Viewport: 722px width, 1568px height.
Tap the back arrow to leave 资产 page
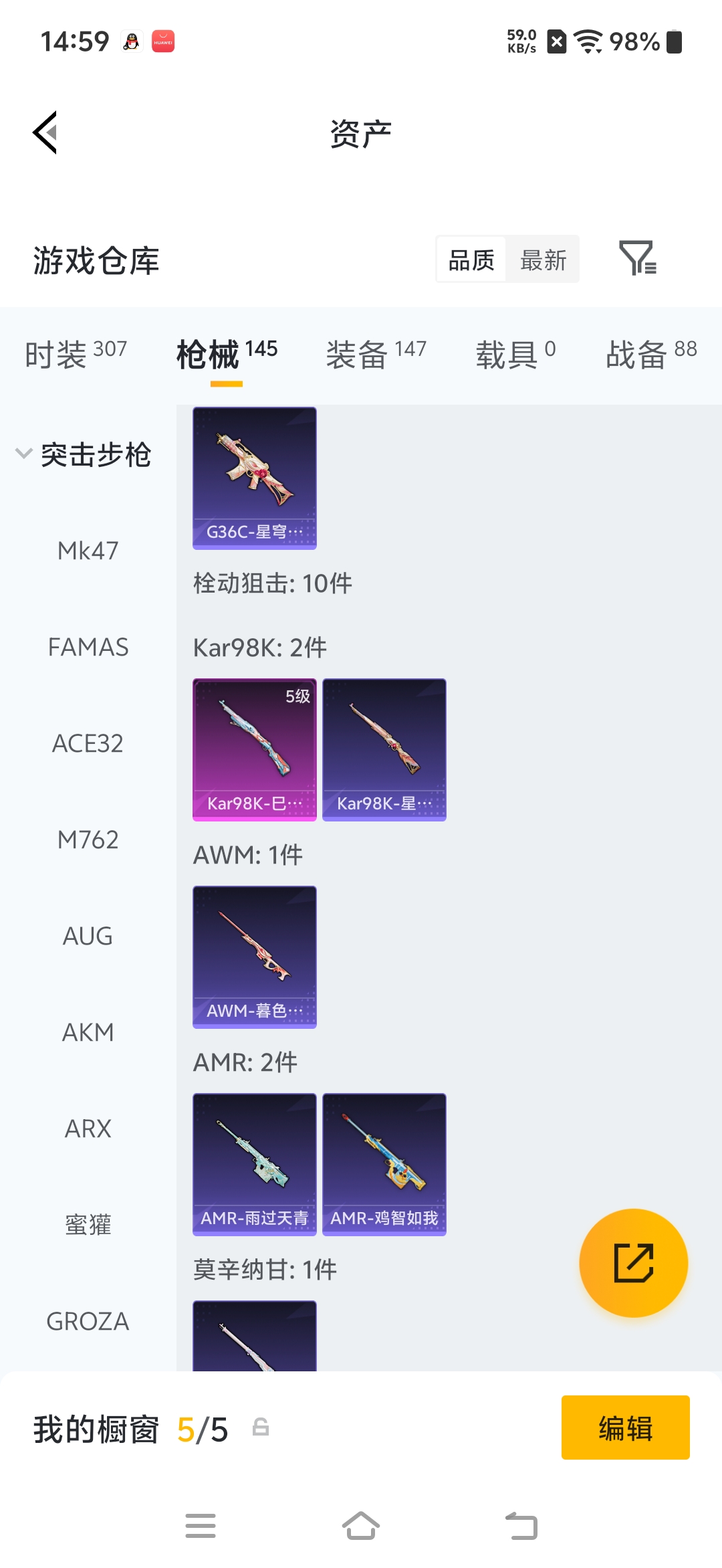click(x=45, y=132)
